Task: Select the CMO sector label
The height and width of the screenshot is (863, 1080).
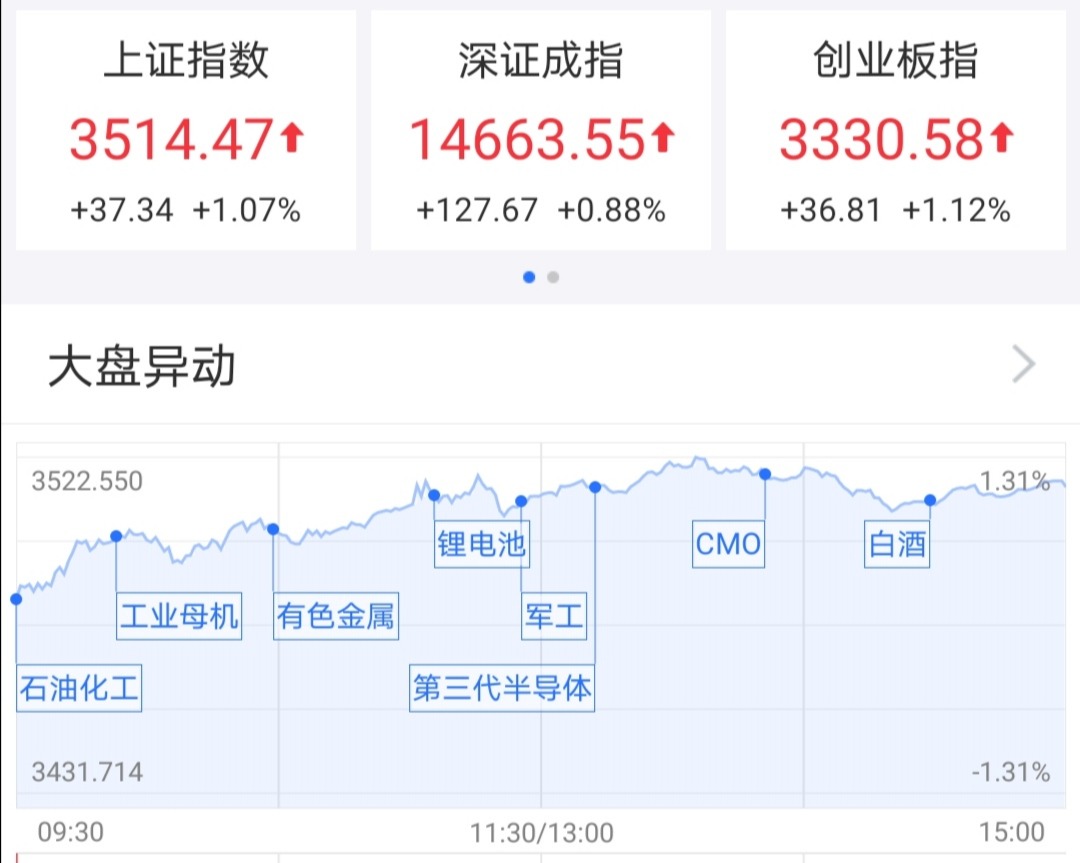Action: (728, 544)
